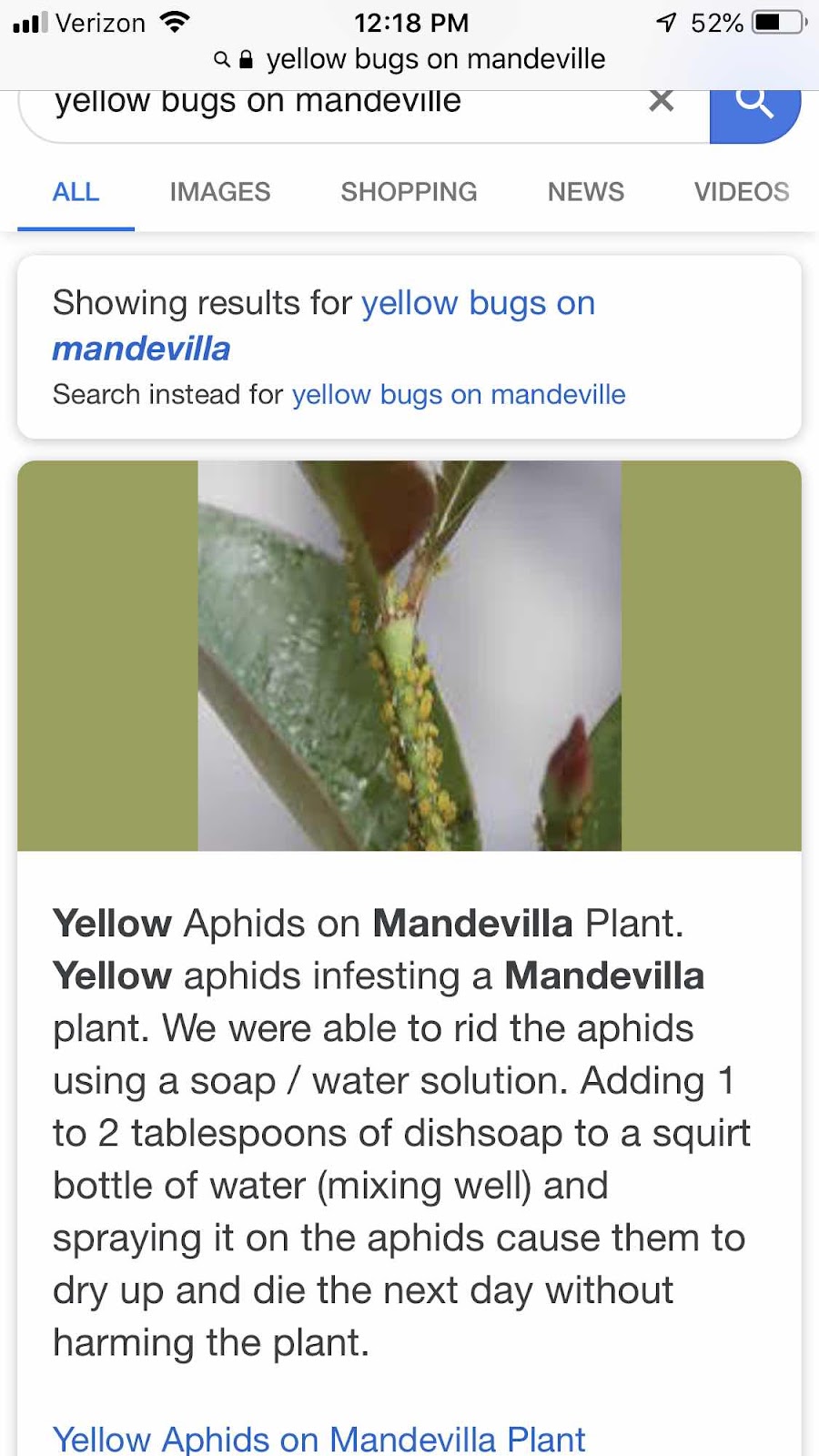Switch to the Images tab
Viewport: 819px width, 1456px height.
click(x=219, y=192)
